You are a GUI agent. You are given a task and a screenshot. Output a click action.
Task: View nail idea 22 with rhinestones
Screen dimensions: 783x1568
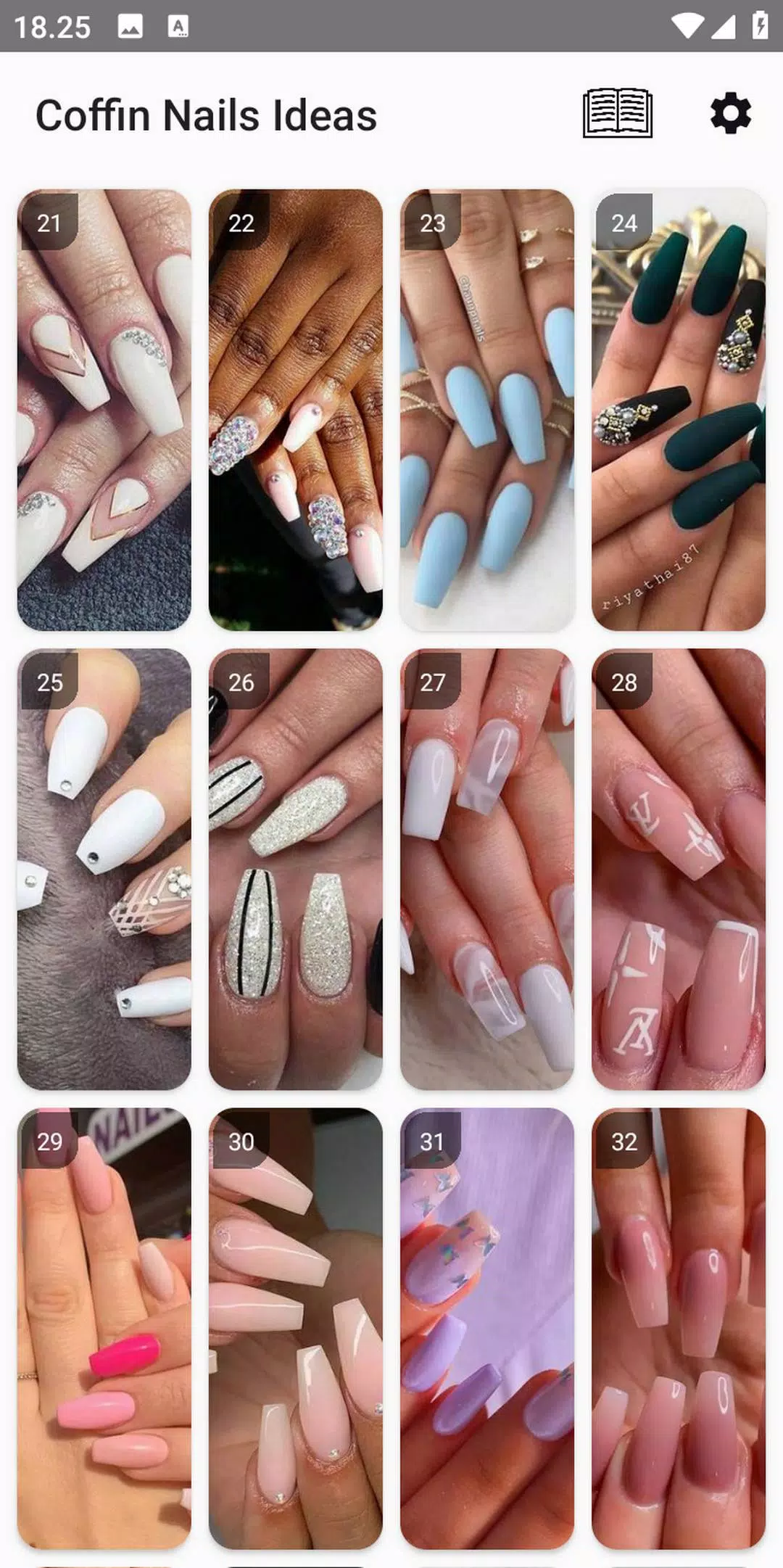point(296,410)
